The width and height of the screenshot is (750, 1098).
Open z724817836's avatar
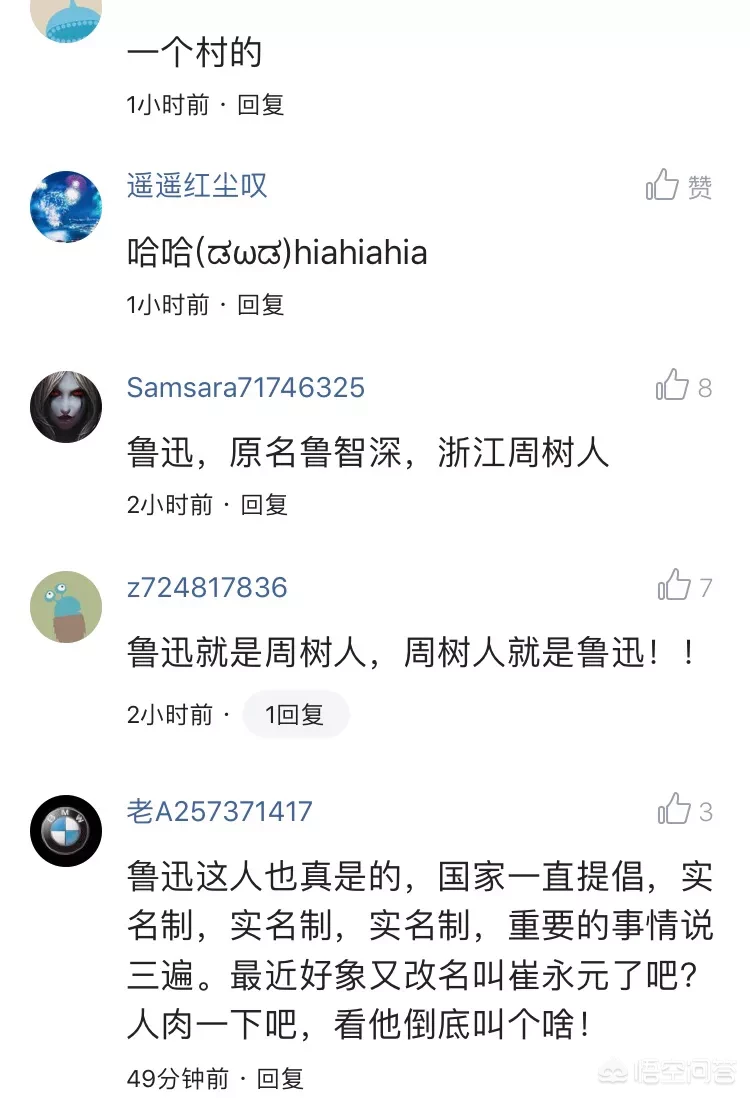[x=66, y=606]
